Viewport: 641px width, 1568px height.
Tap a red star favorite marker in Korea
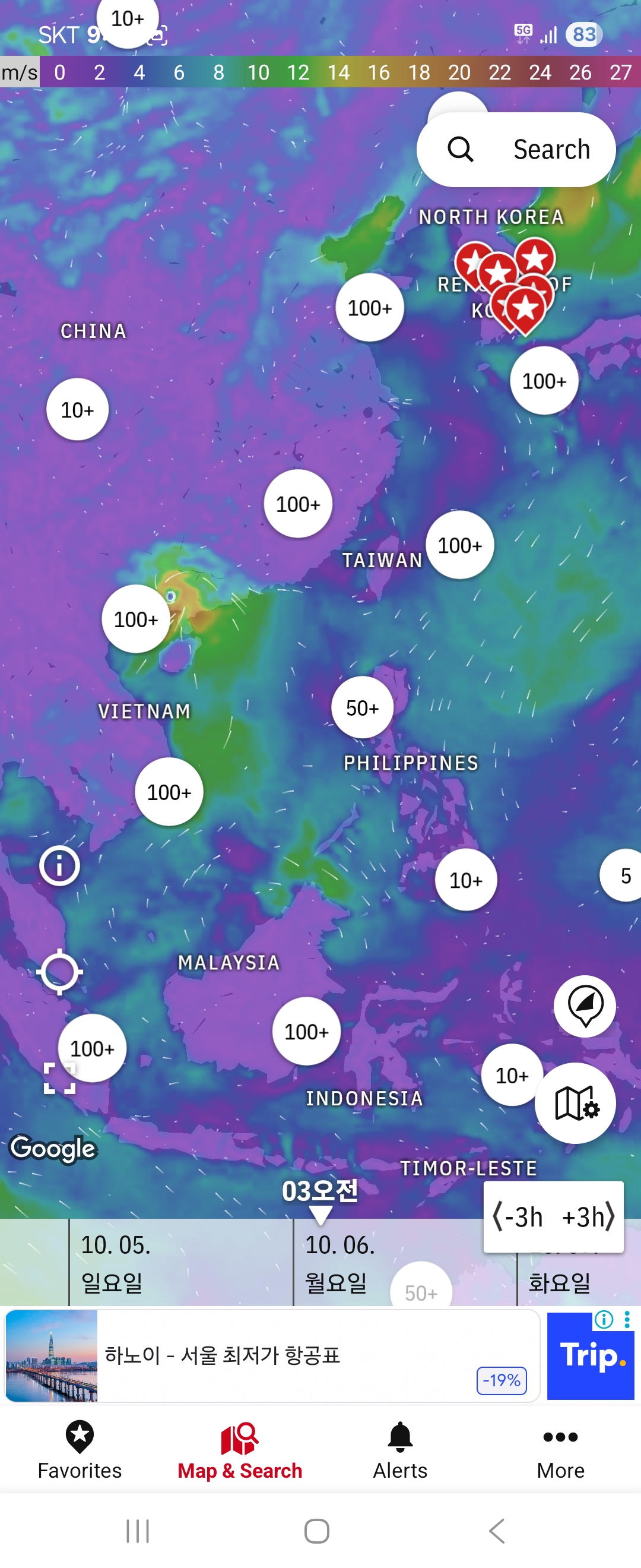525,309
